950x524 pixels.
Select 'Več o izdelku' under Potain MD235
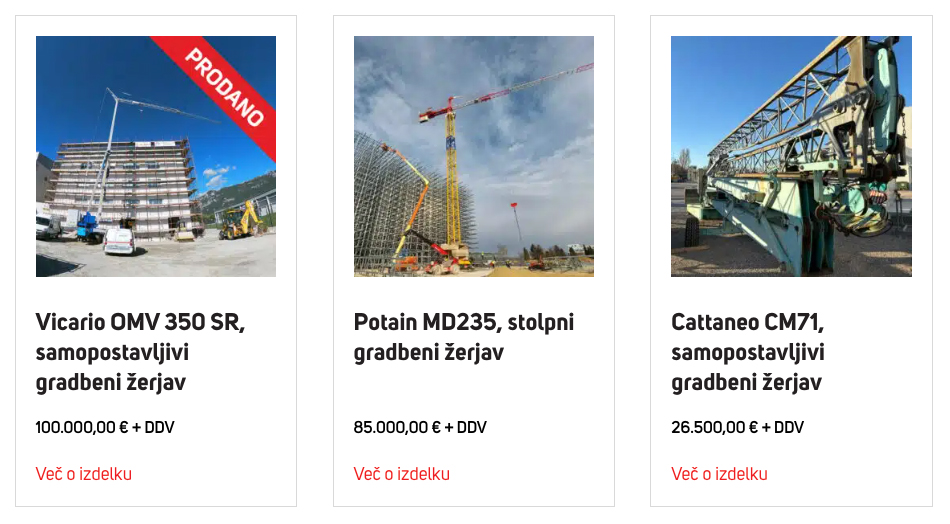click(401, 474)
